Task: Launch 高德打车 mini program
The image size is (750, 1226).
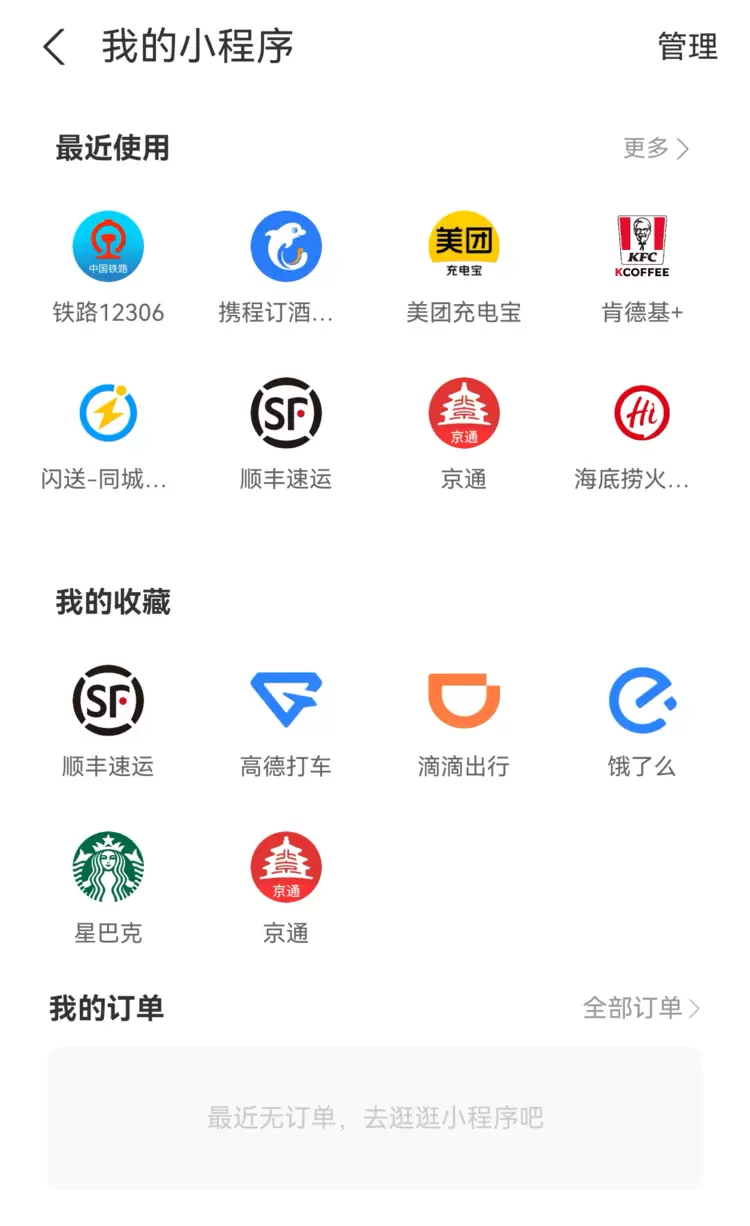Action: coord(286,701)
